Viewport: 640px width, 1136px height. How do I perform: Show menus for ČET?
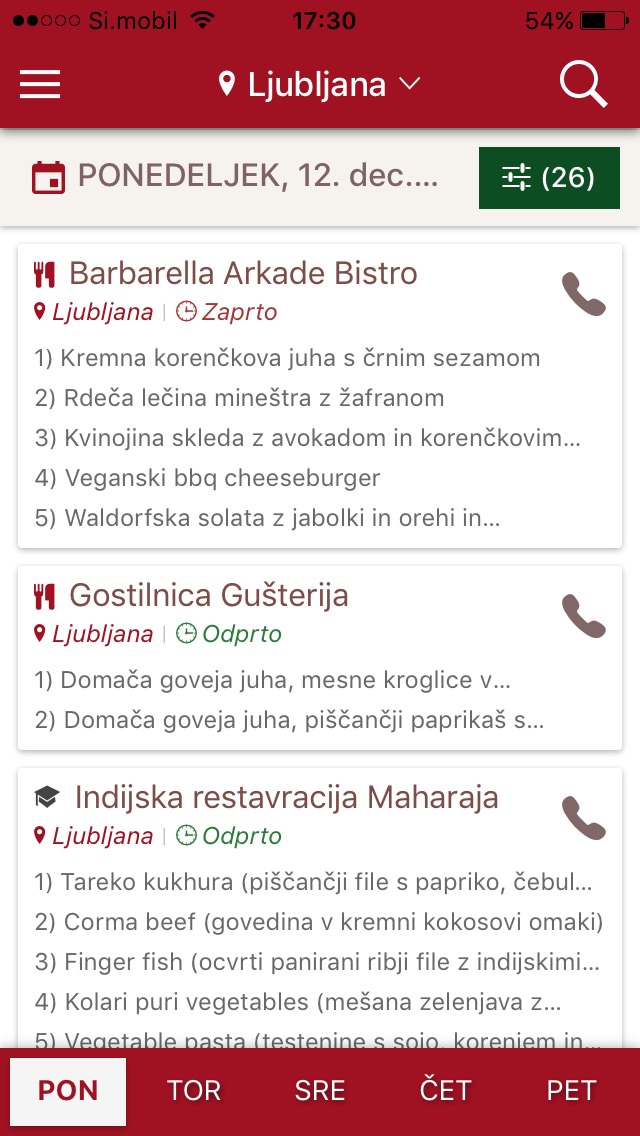coord(446,1090)
